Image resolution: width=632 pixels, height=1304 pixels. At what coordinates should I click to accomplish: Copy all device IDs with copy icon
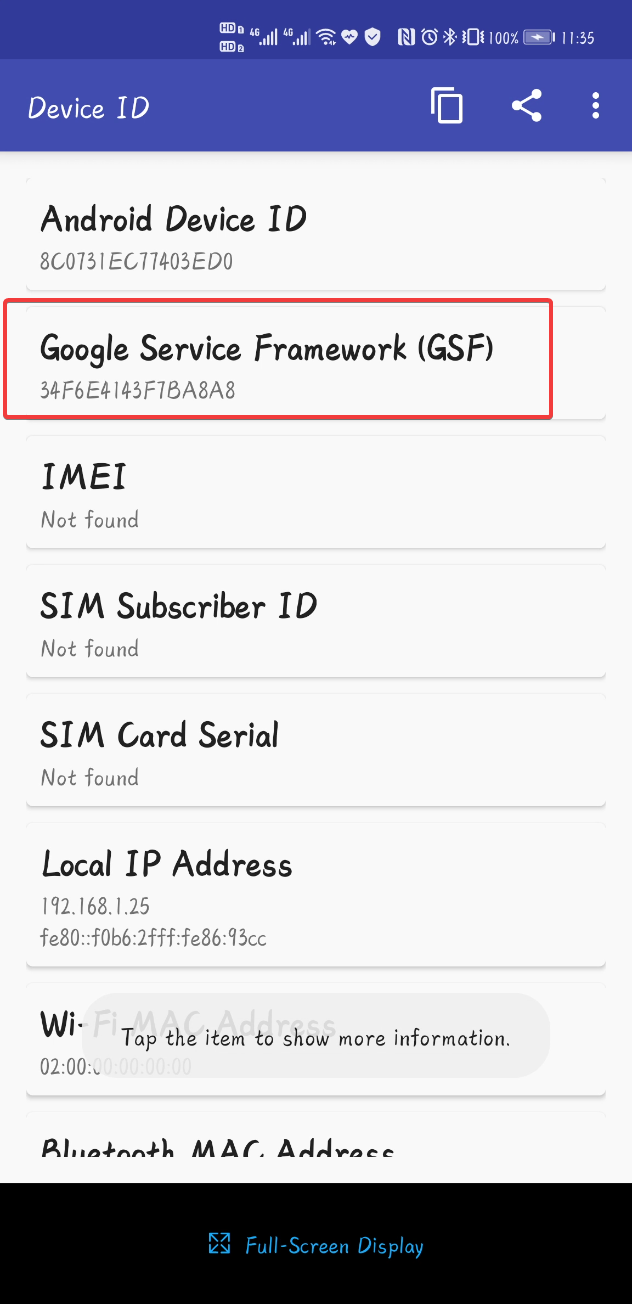pos(447,106)
